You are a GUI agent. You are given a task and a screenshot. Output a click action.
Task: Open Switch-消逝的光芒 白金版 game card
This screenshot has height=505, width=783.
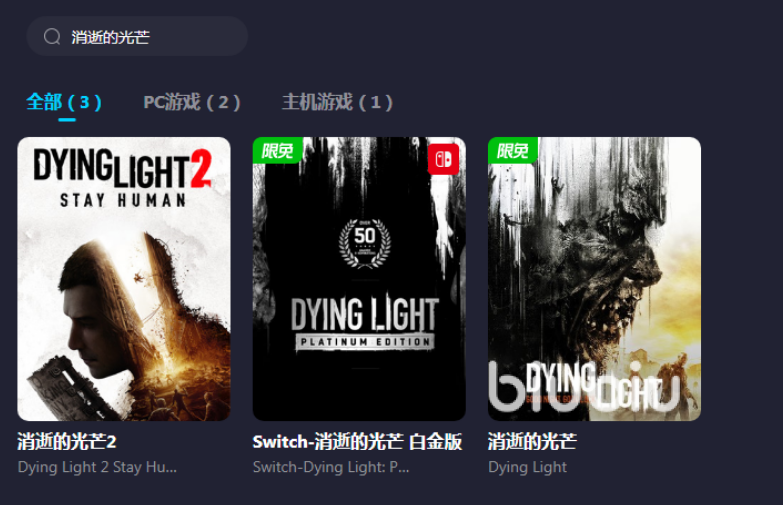[359, 279]
